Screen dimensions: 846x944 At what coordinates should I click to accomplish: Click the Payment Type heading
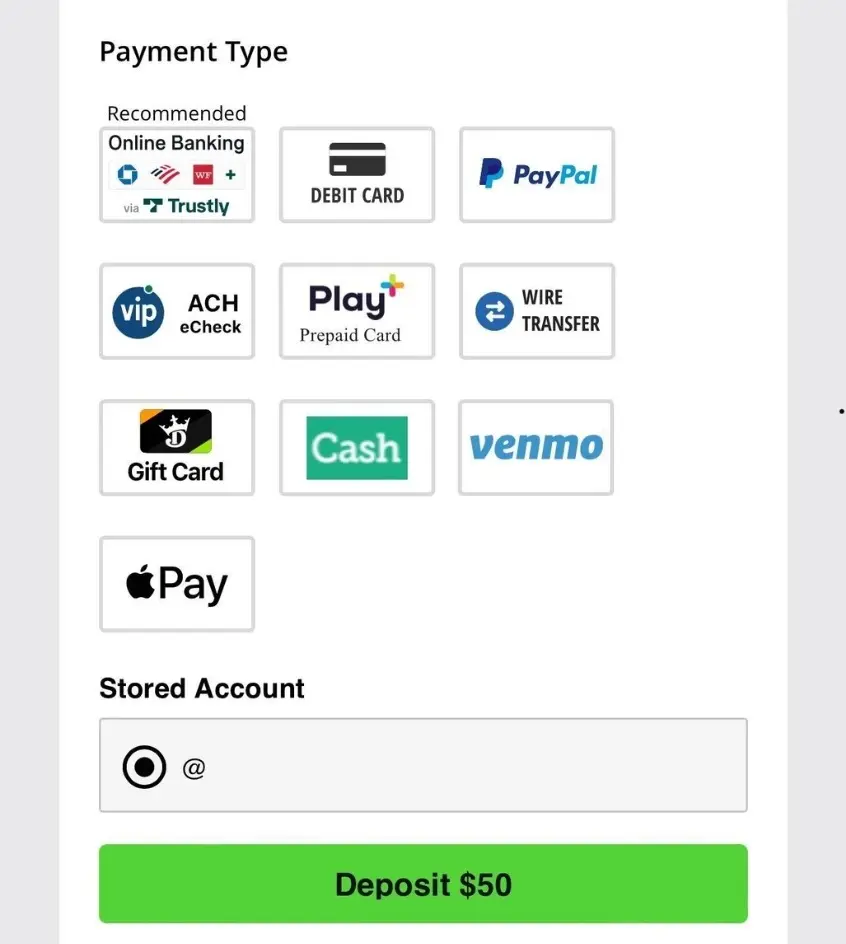tap(193, 51)
